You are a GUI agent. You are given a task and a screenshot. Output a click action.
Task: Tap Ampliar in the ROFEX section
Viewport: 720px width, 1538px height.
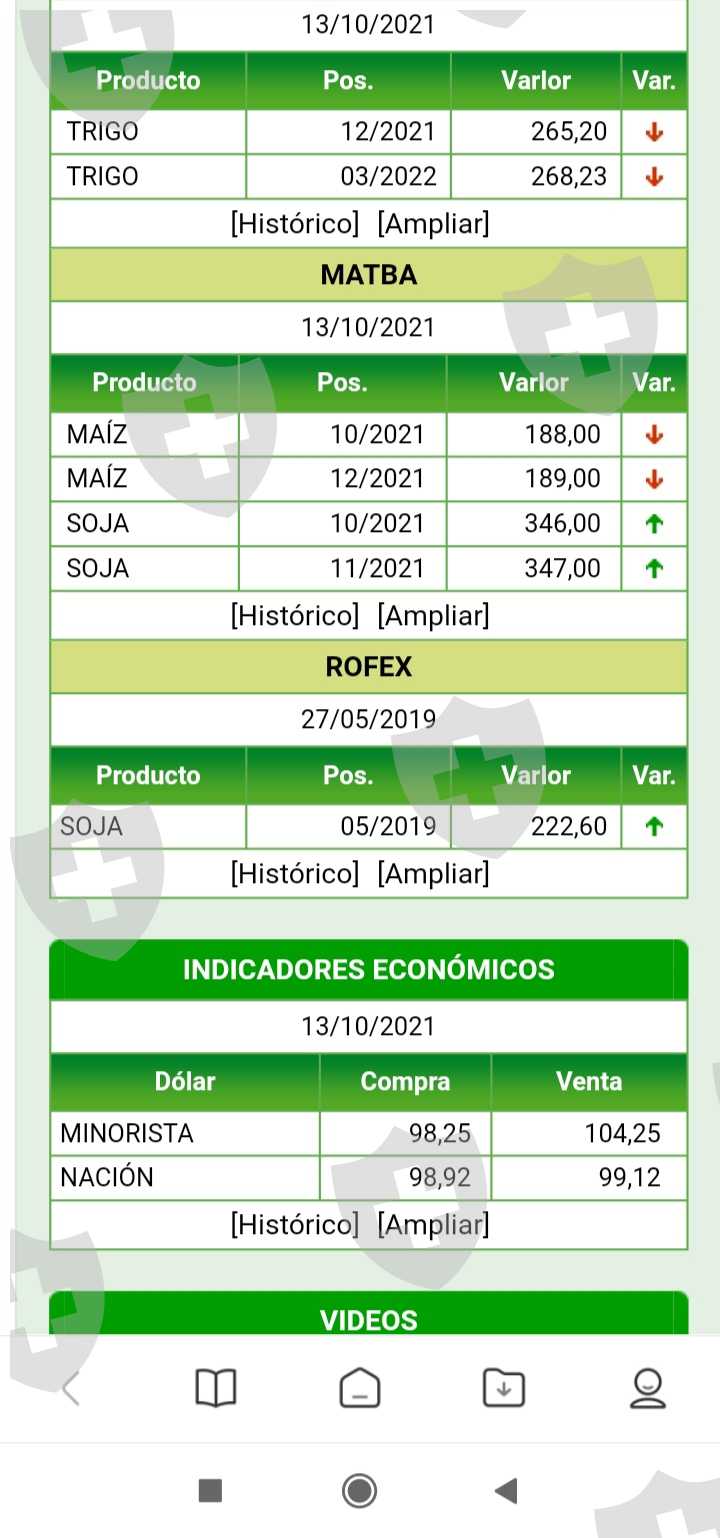tap(433, 874)
